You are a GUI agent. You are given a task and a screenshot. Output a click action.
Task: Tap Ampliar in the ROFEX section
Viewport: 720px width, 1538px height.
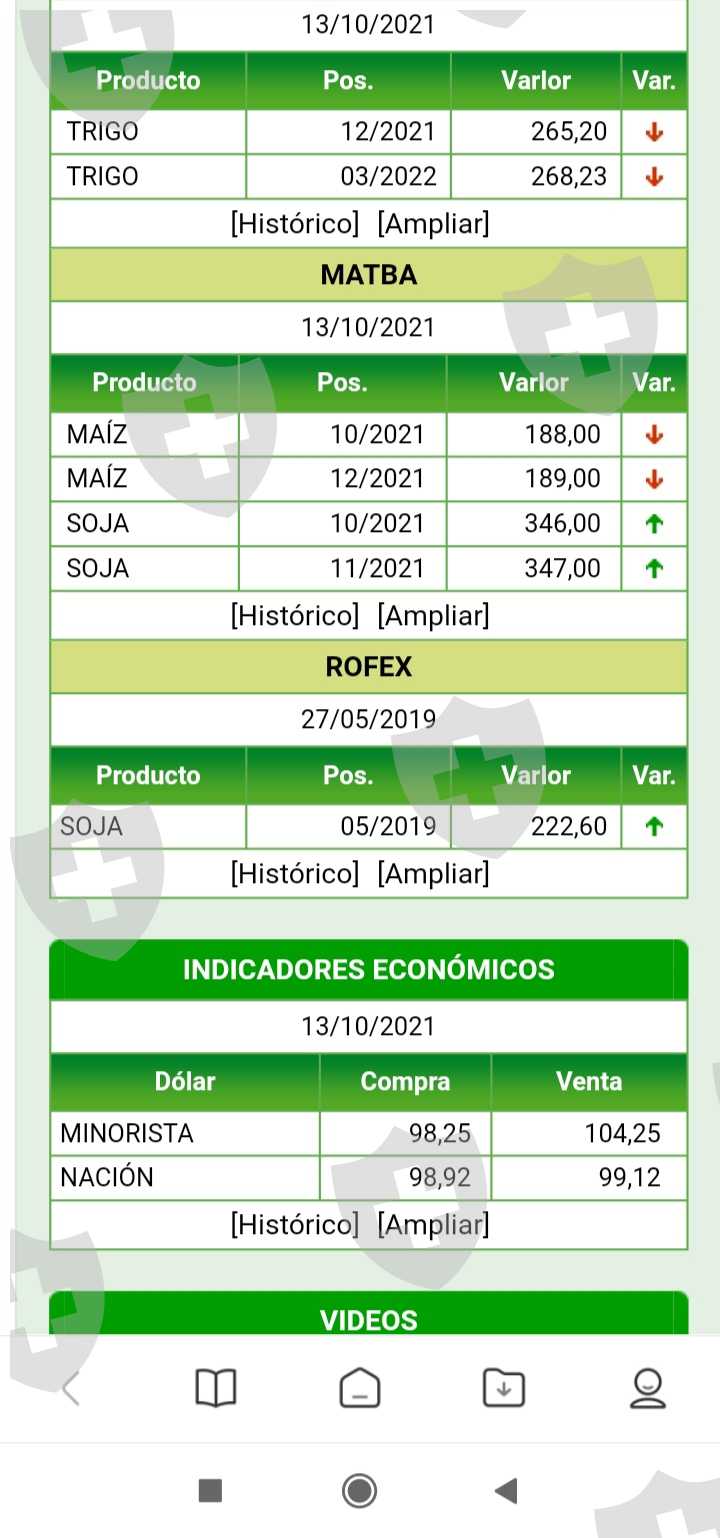tap(433, 874)
